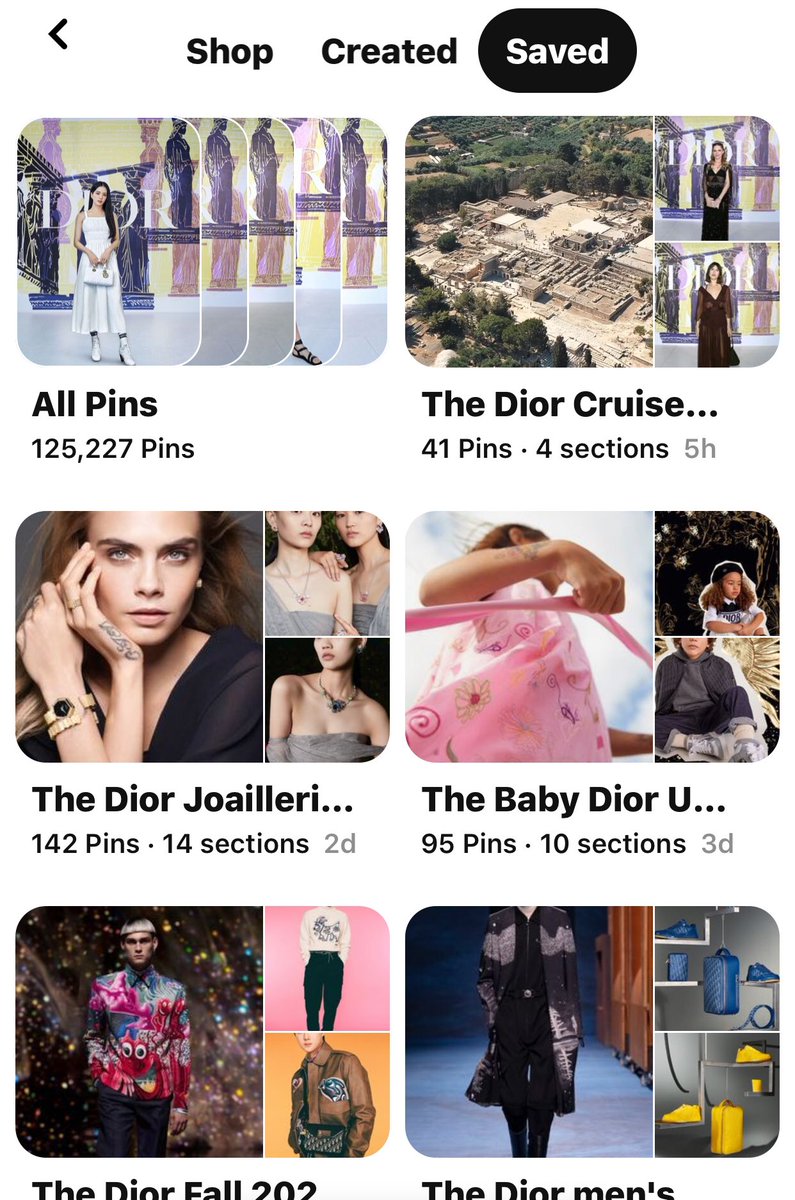
Task: Switch to the Shop tab
Action: [229, 52]
